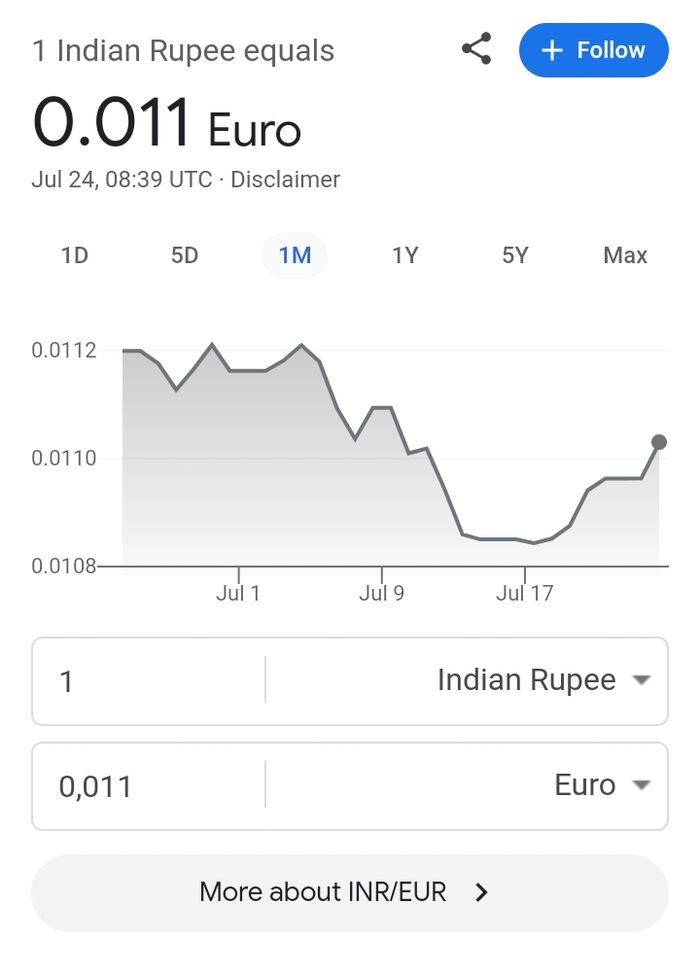
Task: Edit the Euro amount field
Action: pos(150,786)
